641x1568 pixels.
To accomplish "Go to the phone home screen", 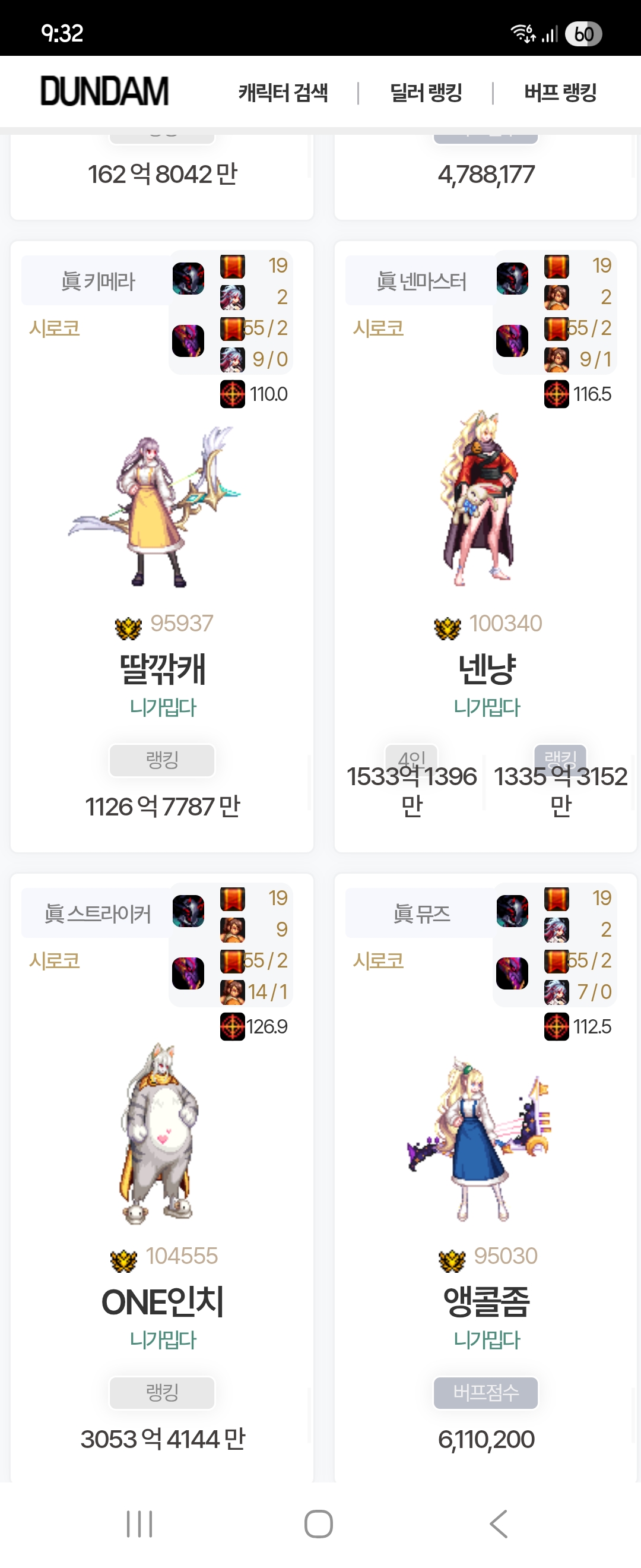I will pyautogui.click(x=318, y=1523).
